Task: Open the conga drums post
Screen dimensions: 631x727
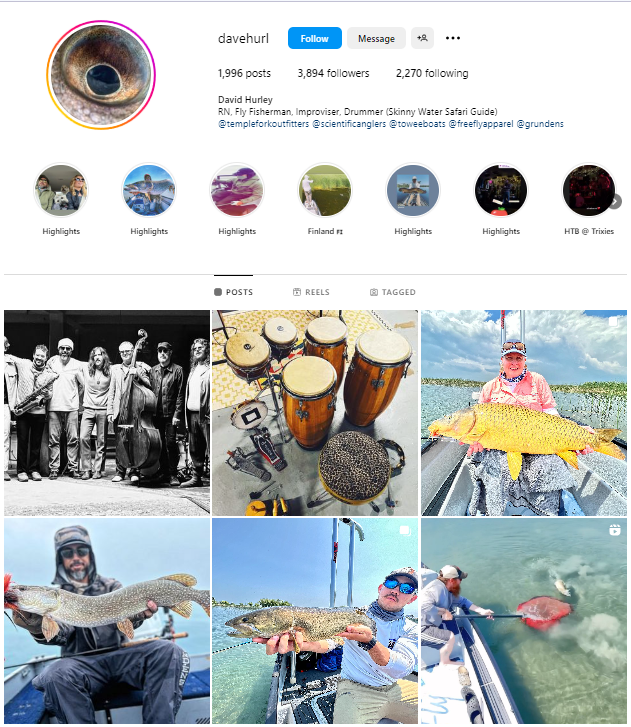Action: coord(315,412)
